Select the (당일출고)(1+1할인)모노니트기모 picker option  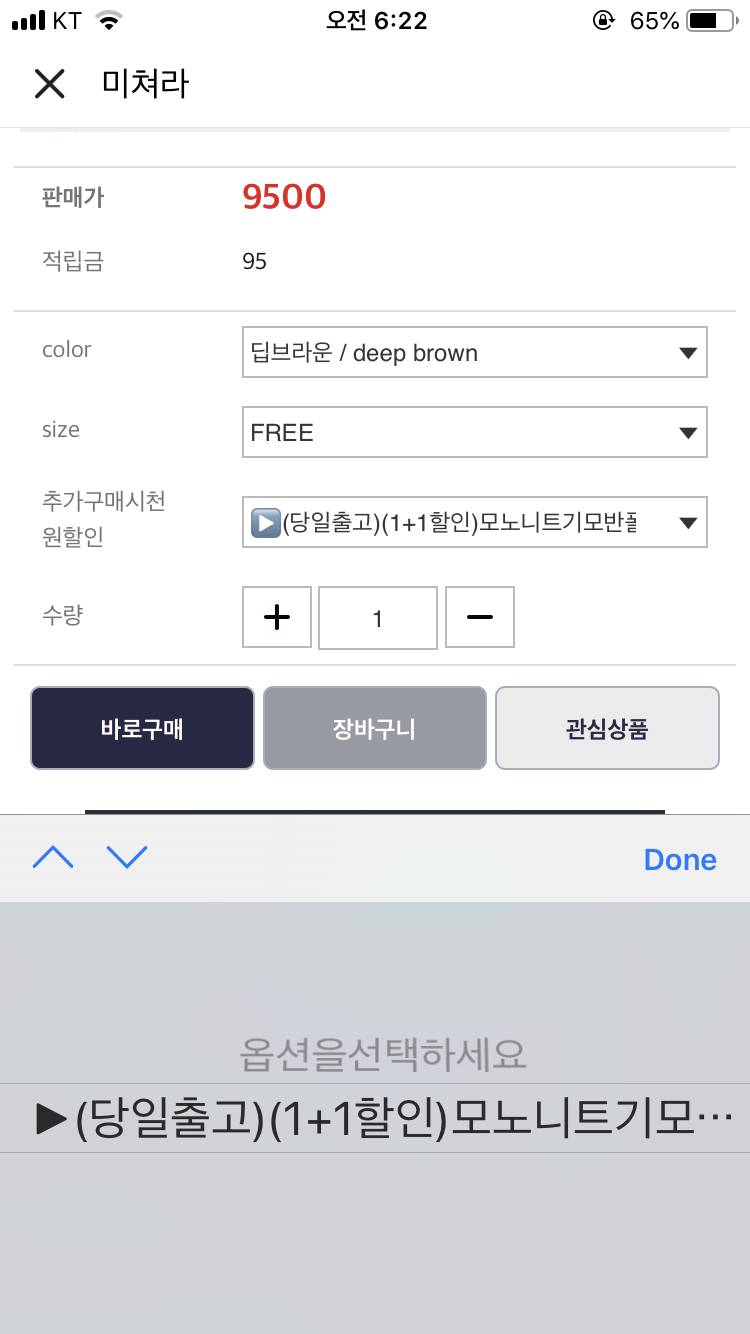pos(375,1118)
